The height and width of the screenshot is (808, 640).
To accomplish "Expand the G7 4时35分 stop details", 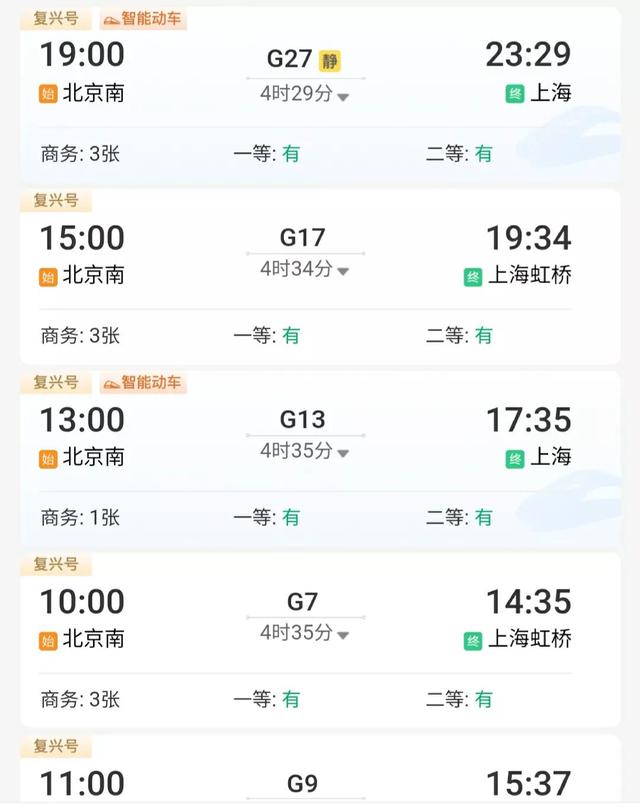I will click(305, 633).
